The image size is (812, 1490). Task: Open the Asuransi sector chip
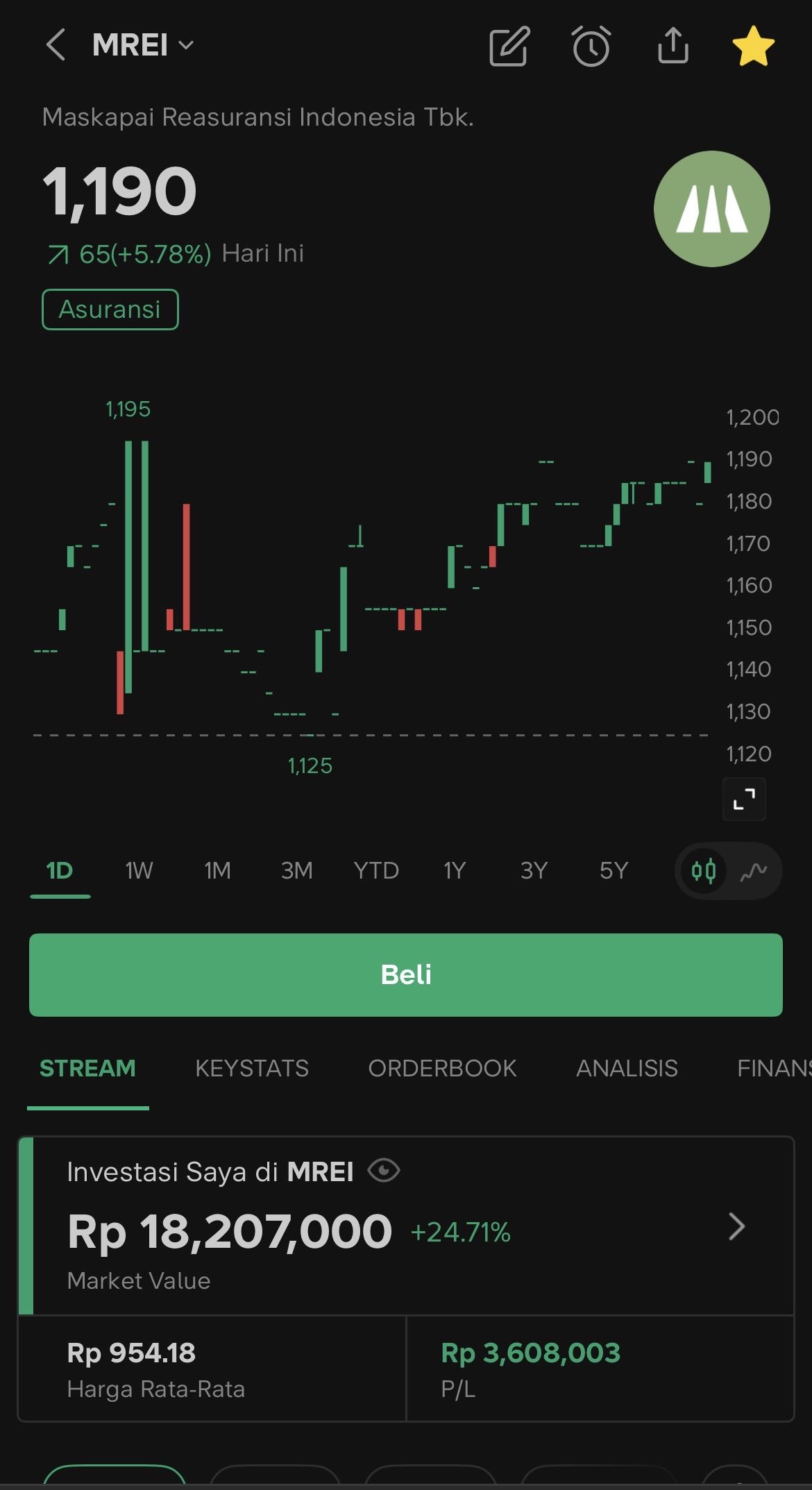(110, 310)
